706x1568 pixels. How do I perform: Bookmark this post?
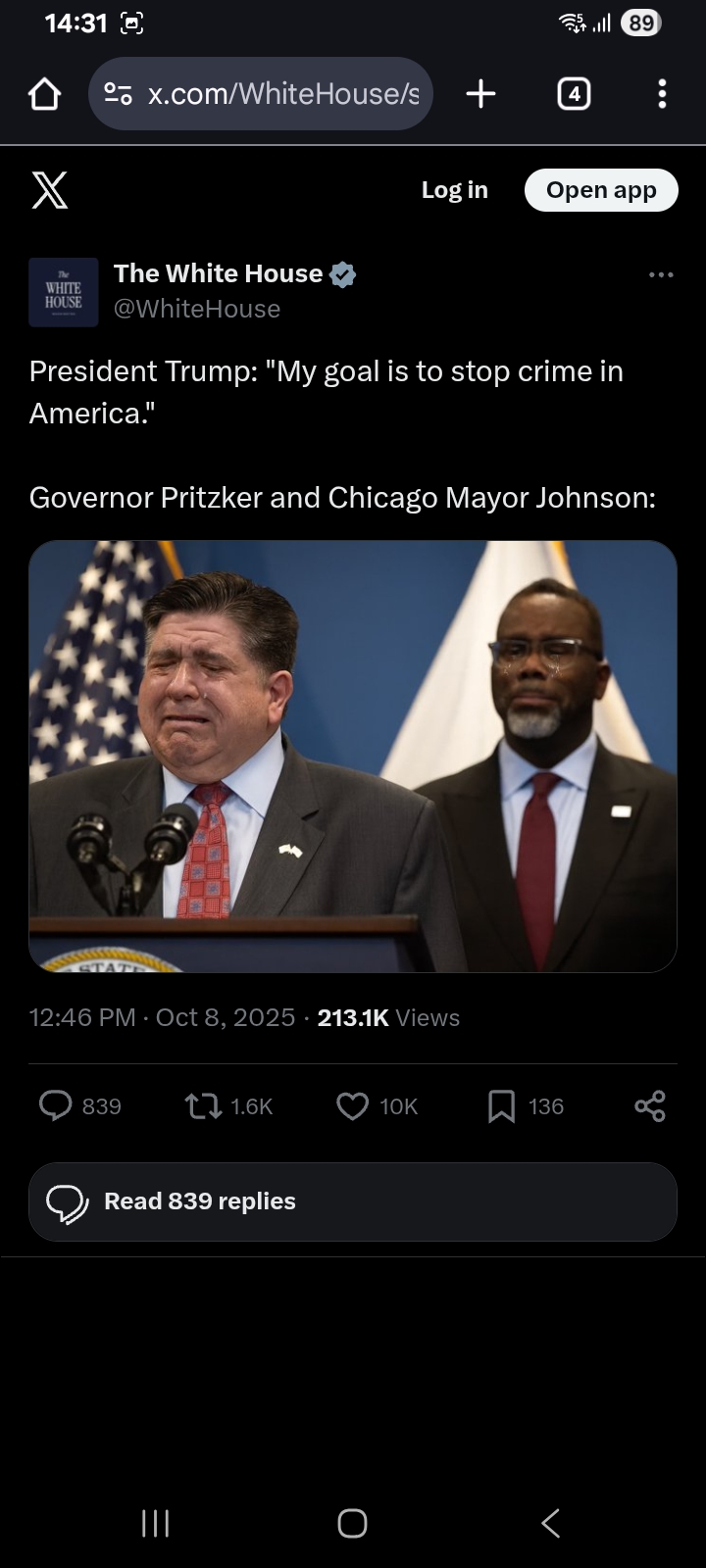(501, 1106)
